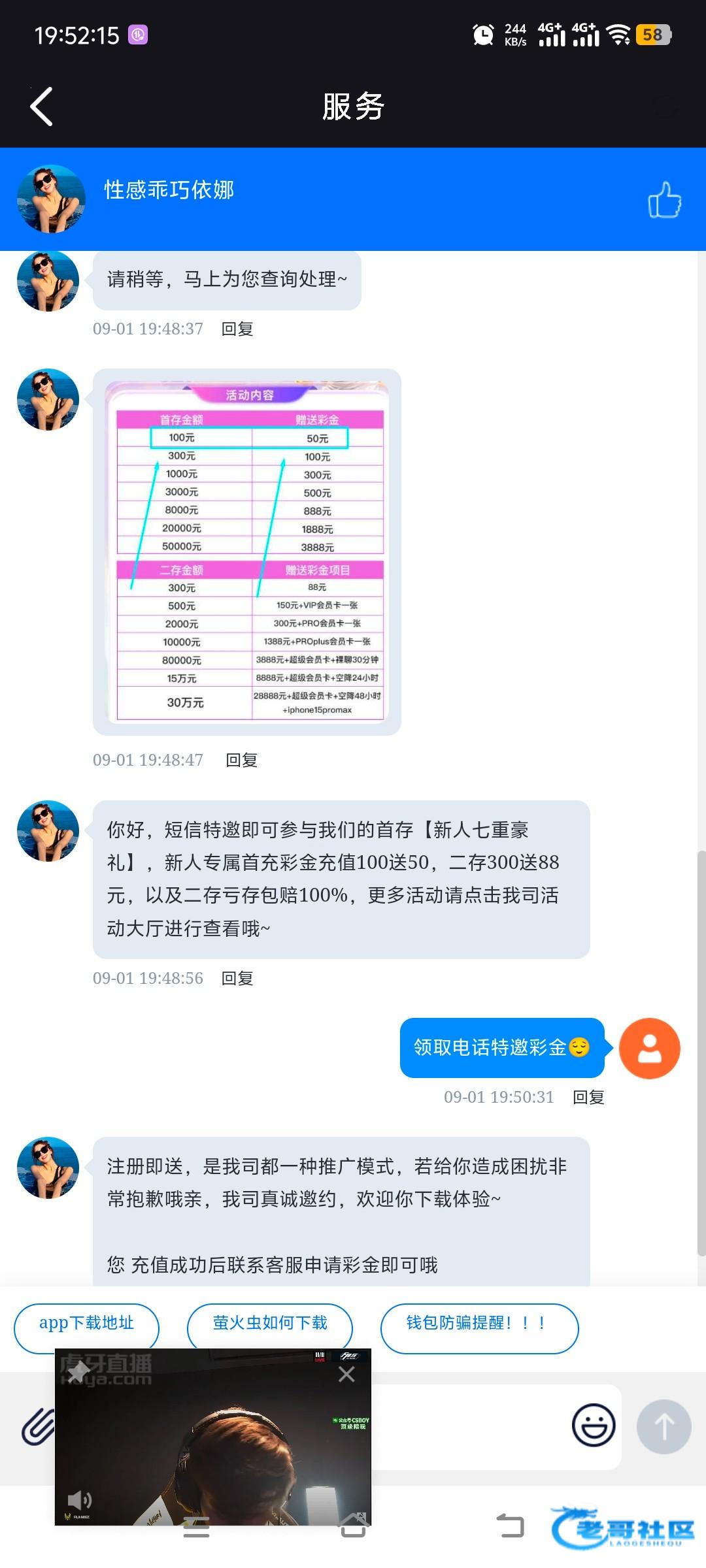Screen dimensions: 706x1568
Task: Select the 萤火虫如何下载 quick reply
Action: coord(270,1323)
